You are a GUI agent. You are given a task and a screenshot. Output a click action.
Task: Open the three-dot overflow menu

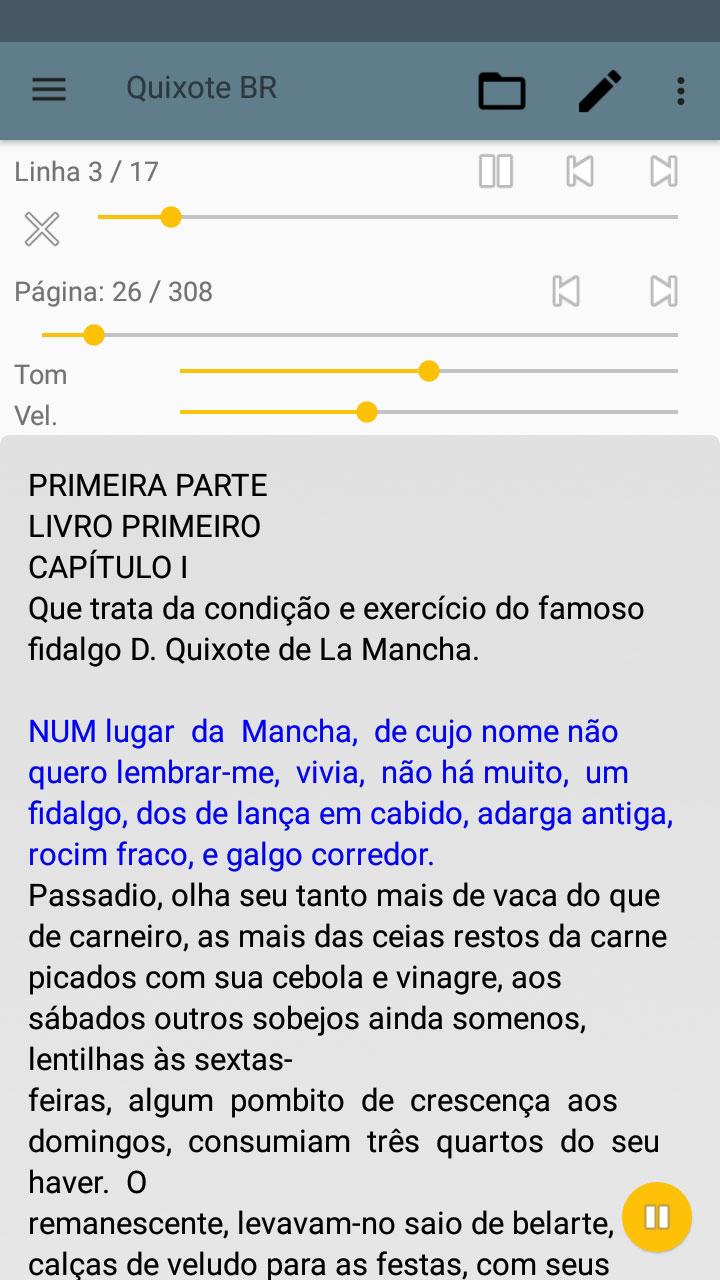[681, 91]
